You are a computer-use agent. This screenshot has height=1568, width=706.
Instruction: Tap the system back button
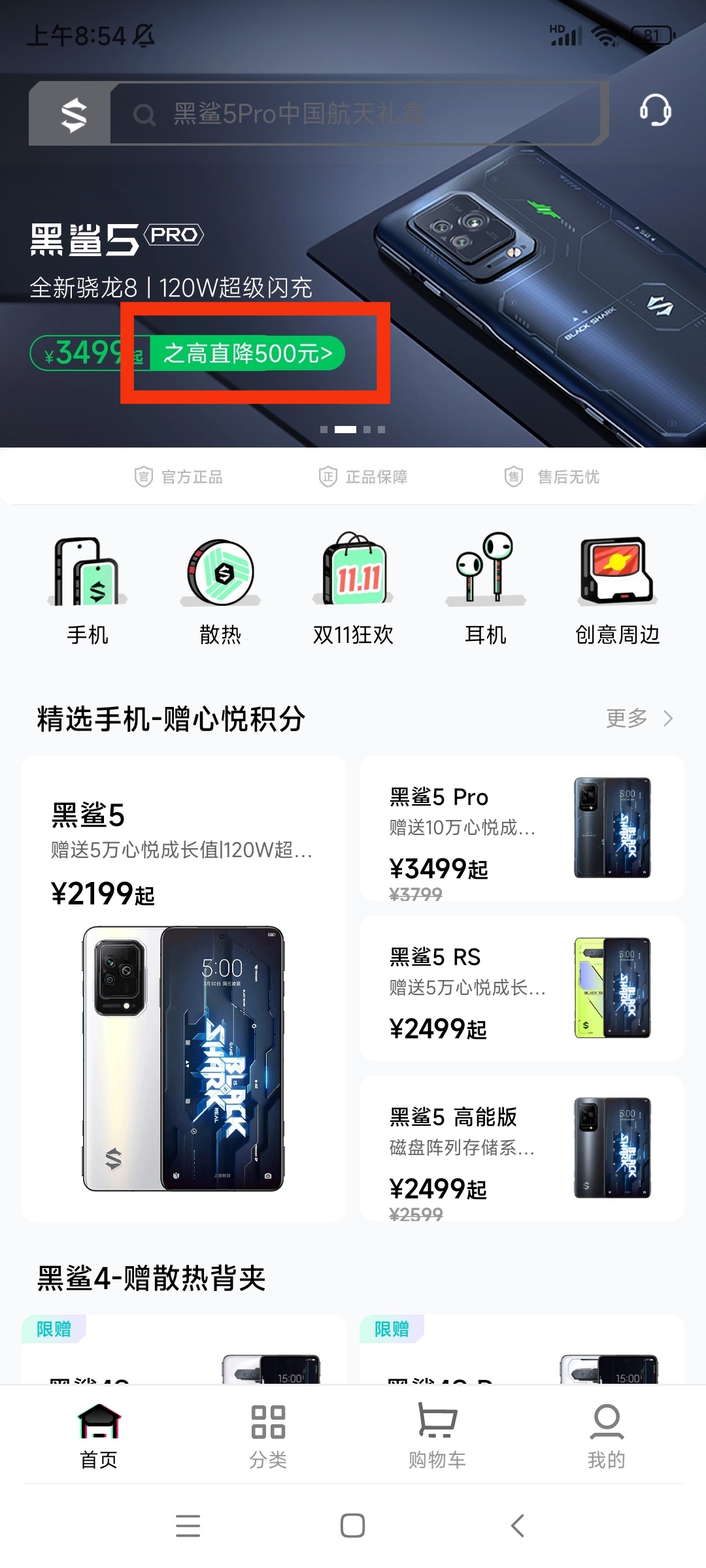pyautogui.click(x=517, y=1526)
